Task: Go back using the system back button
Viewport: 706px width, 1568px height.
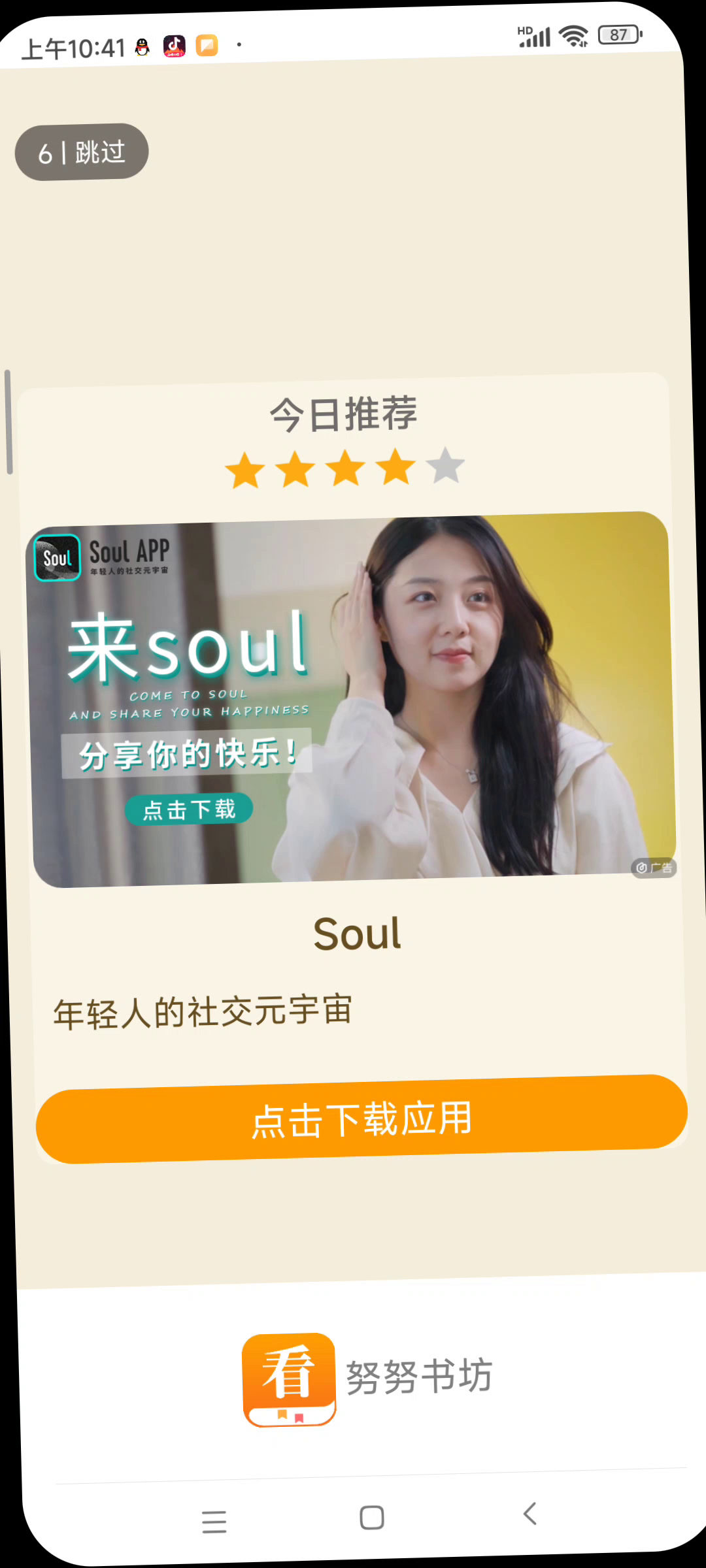Action: tap(530, 1513)
